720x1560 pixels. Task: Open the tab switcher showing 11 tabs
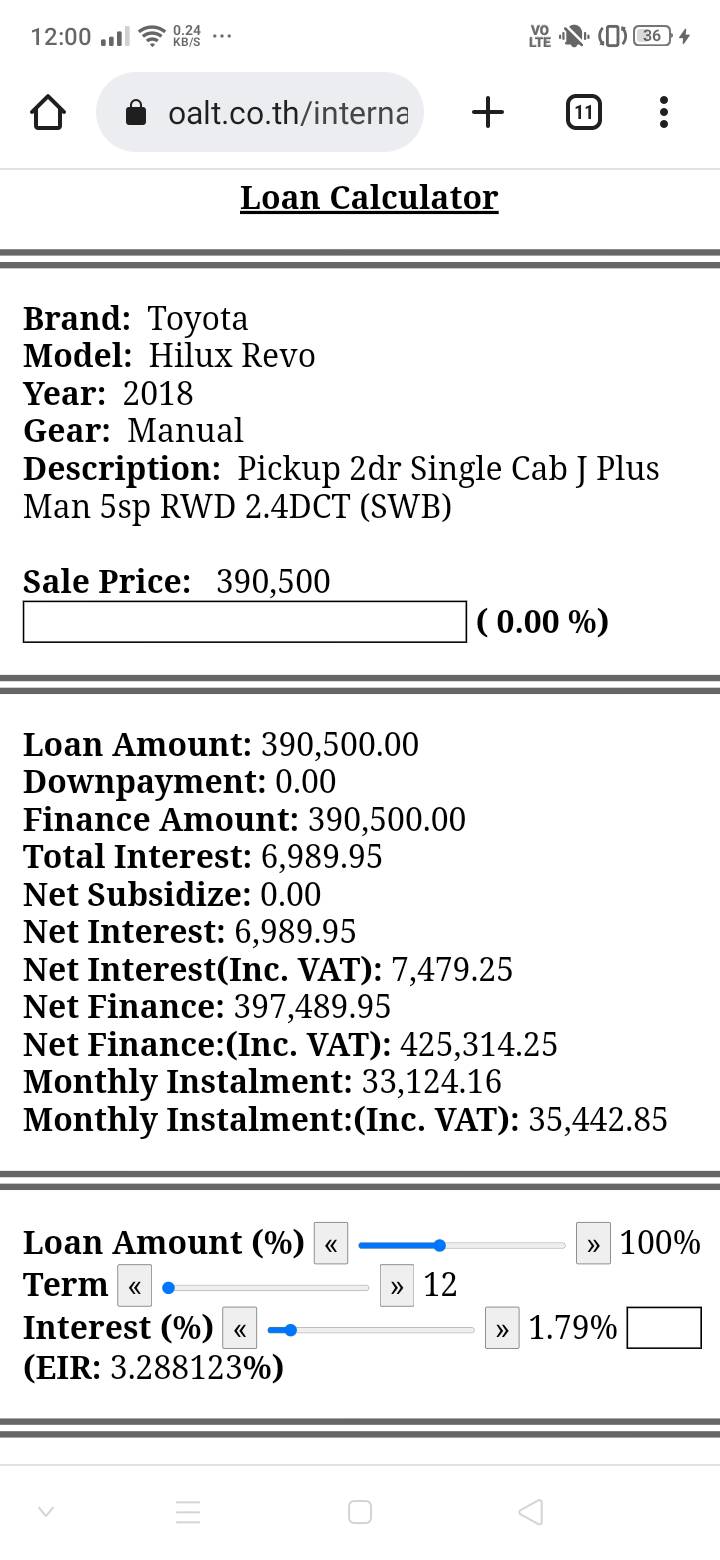pos(583,113)
